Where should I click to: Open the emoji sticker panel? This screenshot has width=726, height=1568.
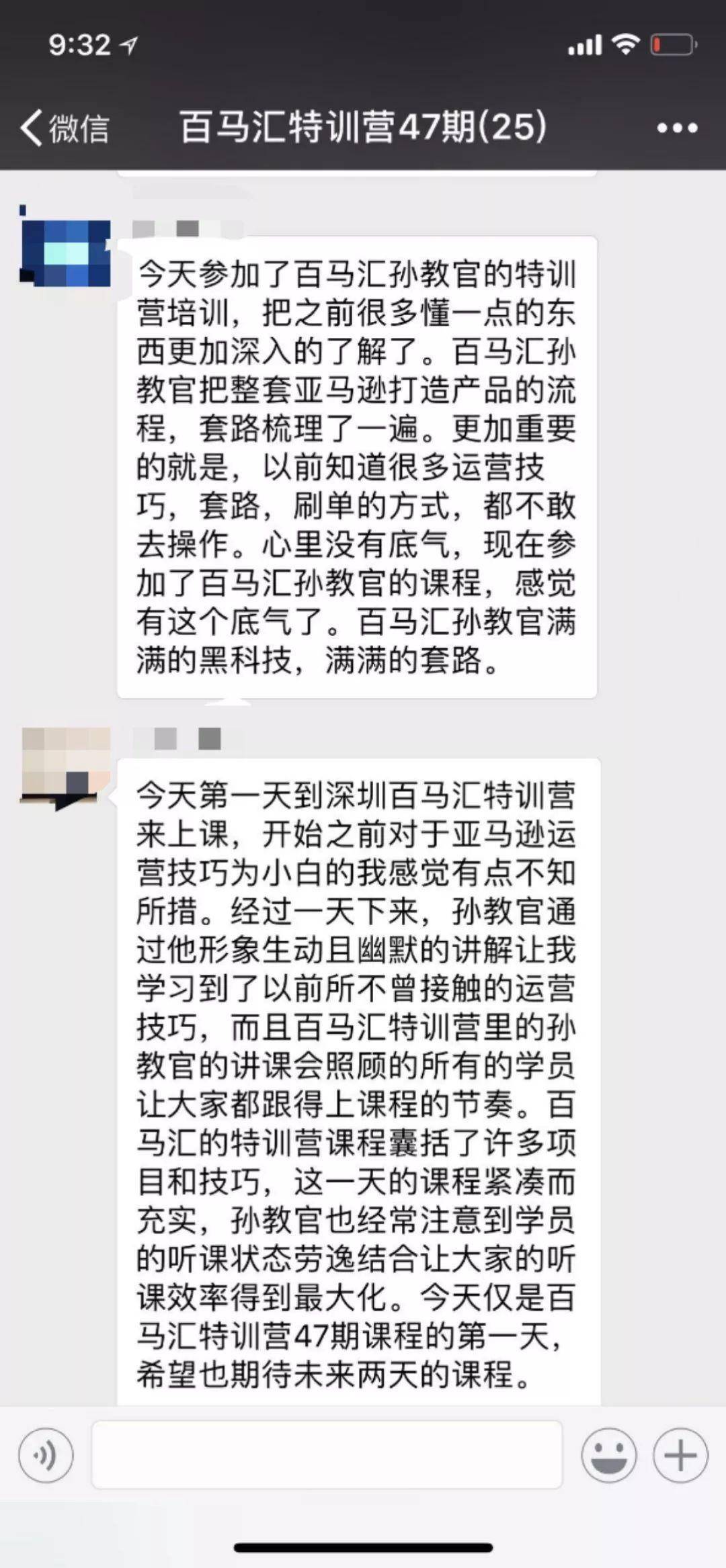coord(608,1455)
